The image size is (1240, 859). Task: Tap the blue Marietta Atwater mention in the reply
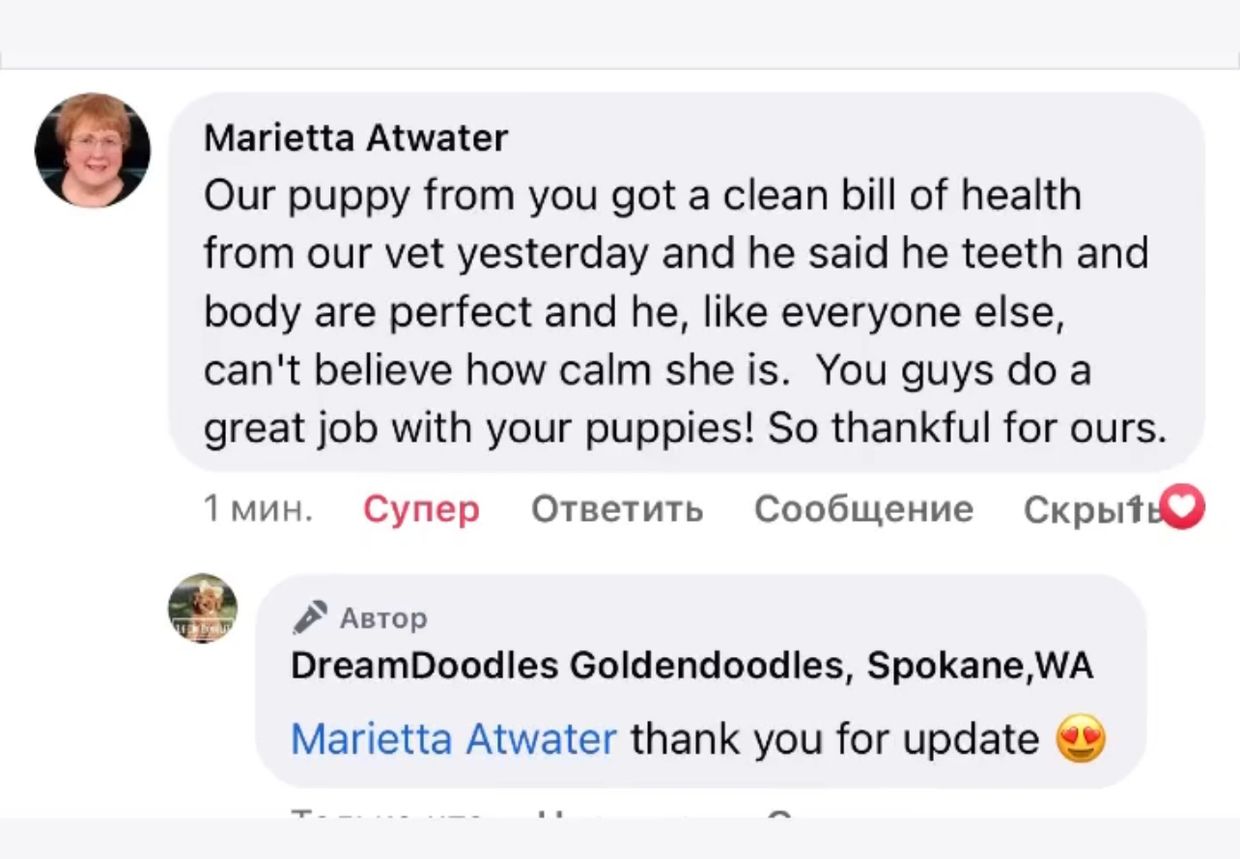(x=453, y=740)
